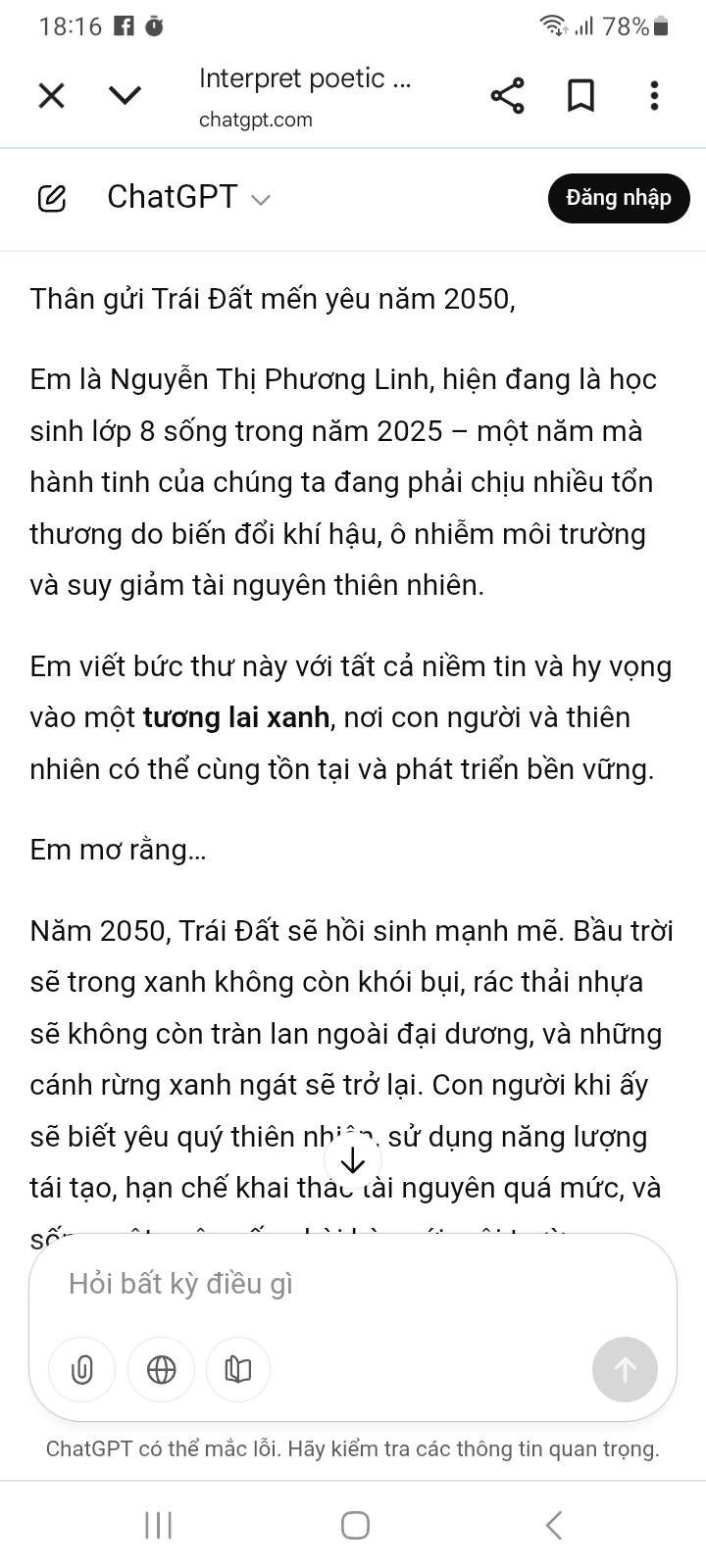Start a new chat with pencil icon

click(x=52, y=198)
